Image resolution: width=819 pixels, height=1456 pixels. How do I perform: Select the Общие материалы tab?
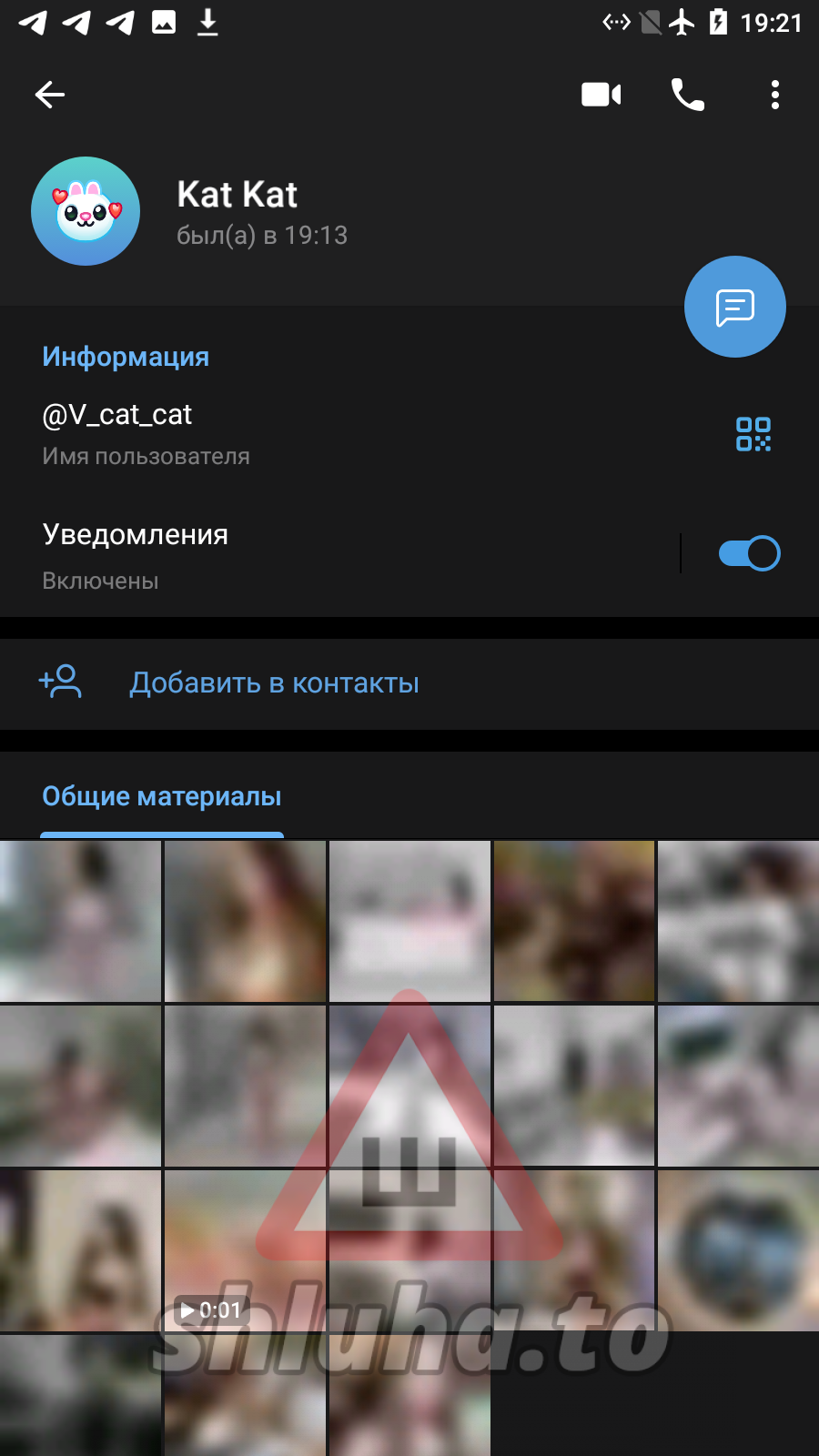point(162,797)
